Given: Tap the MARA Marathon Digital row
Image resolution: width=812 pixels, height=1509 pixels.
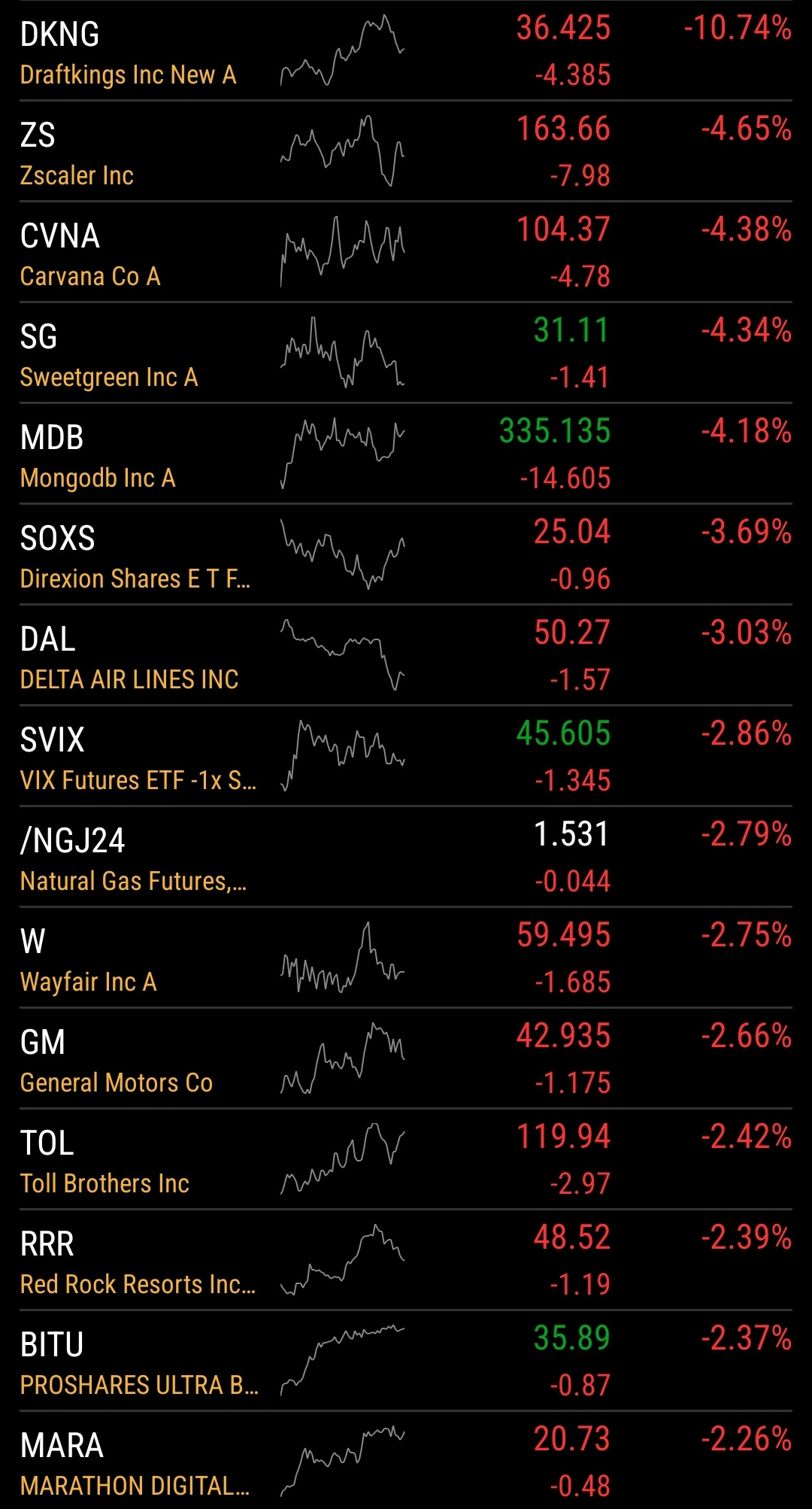Looking at the screenshot, I should (x=406, y=1461).
